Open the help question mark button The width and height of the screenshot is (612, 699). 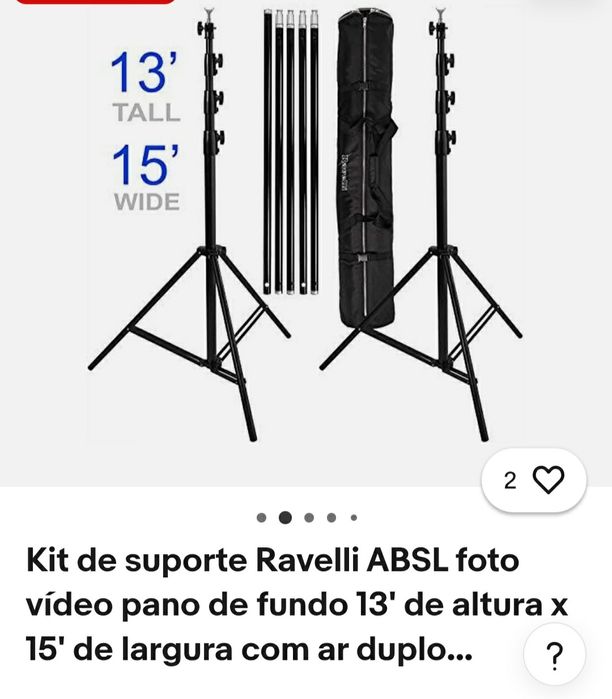pyautogui.click(x=554, y=656)
